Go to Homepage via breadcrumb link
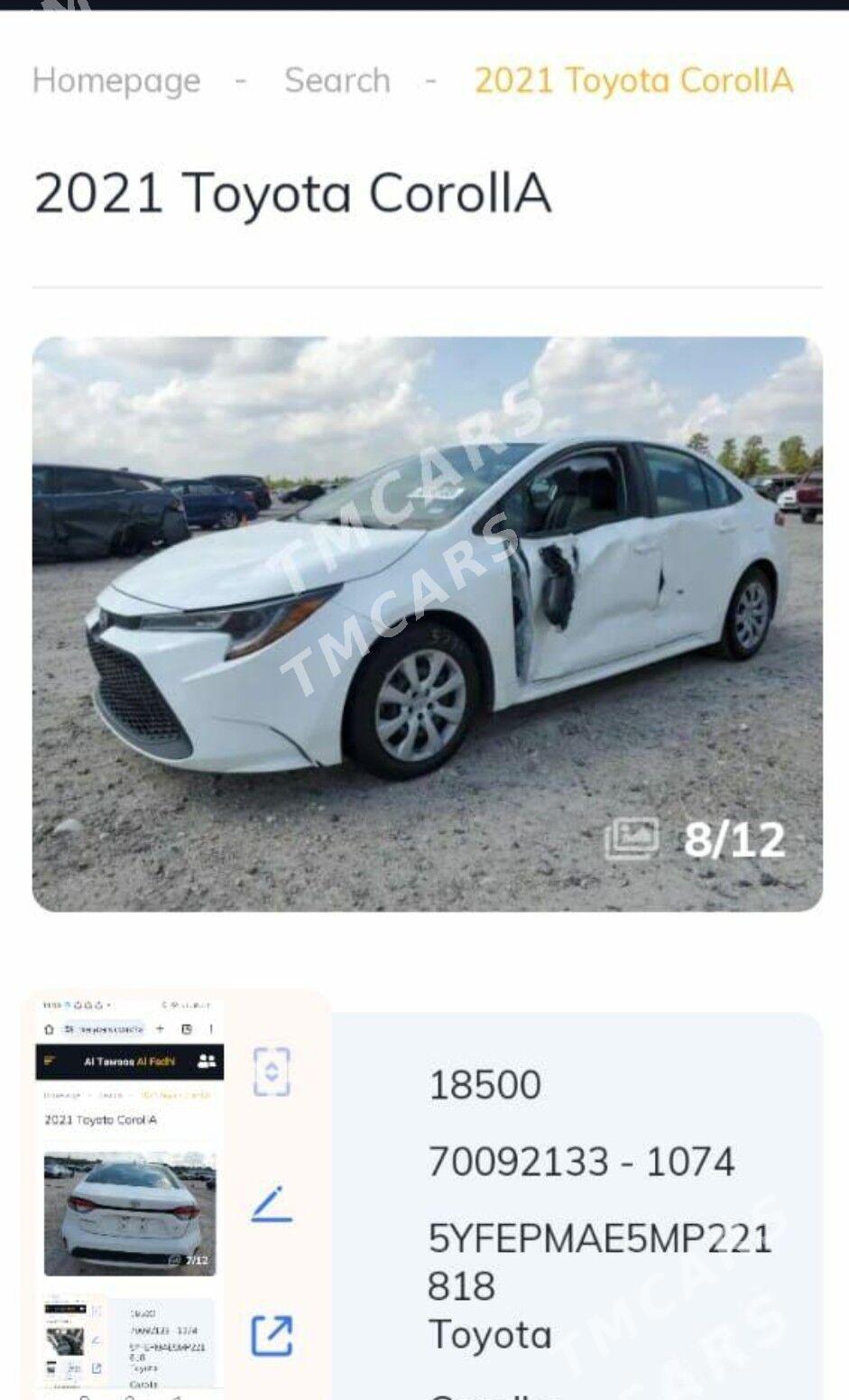 116,81
